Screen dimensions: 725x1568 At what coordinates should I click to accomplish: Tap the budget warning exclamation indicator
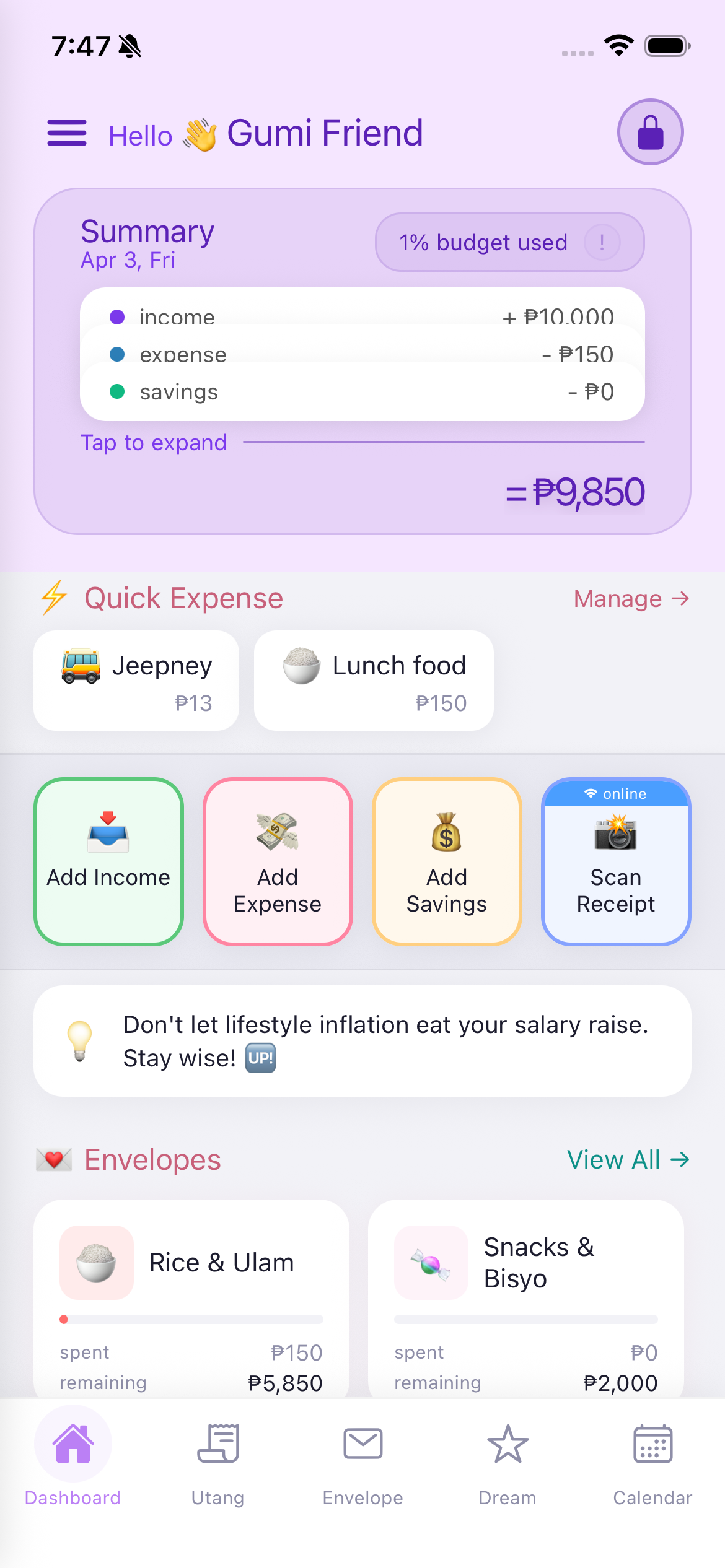(602, 242)
